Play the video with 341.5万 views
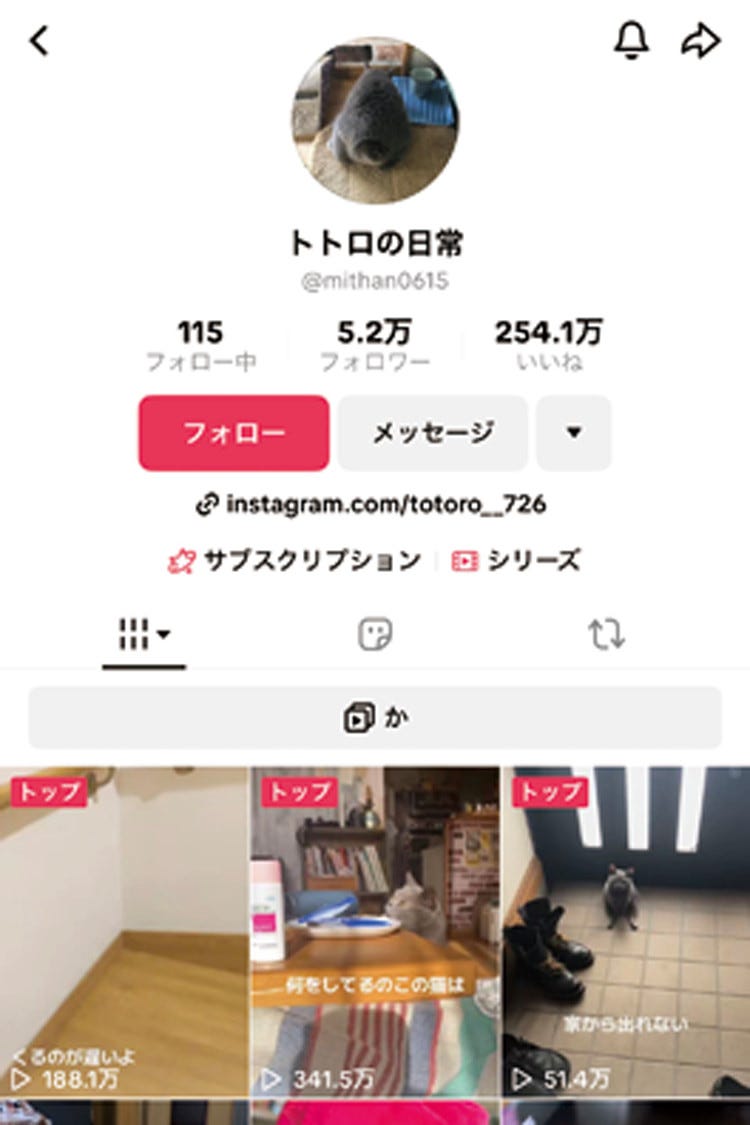The width and height of the screenshot is (750, 1125). pyautogui.click(x=375, y=930)
